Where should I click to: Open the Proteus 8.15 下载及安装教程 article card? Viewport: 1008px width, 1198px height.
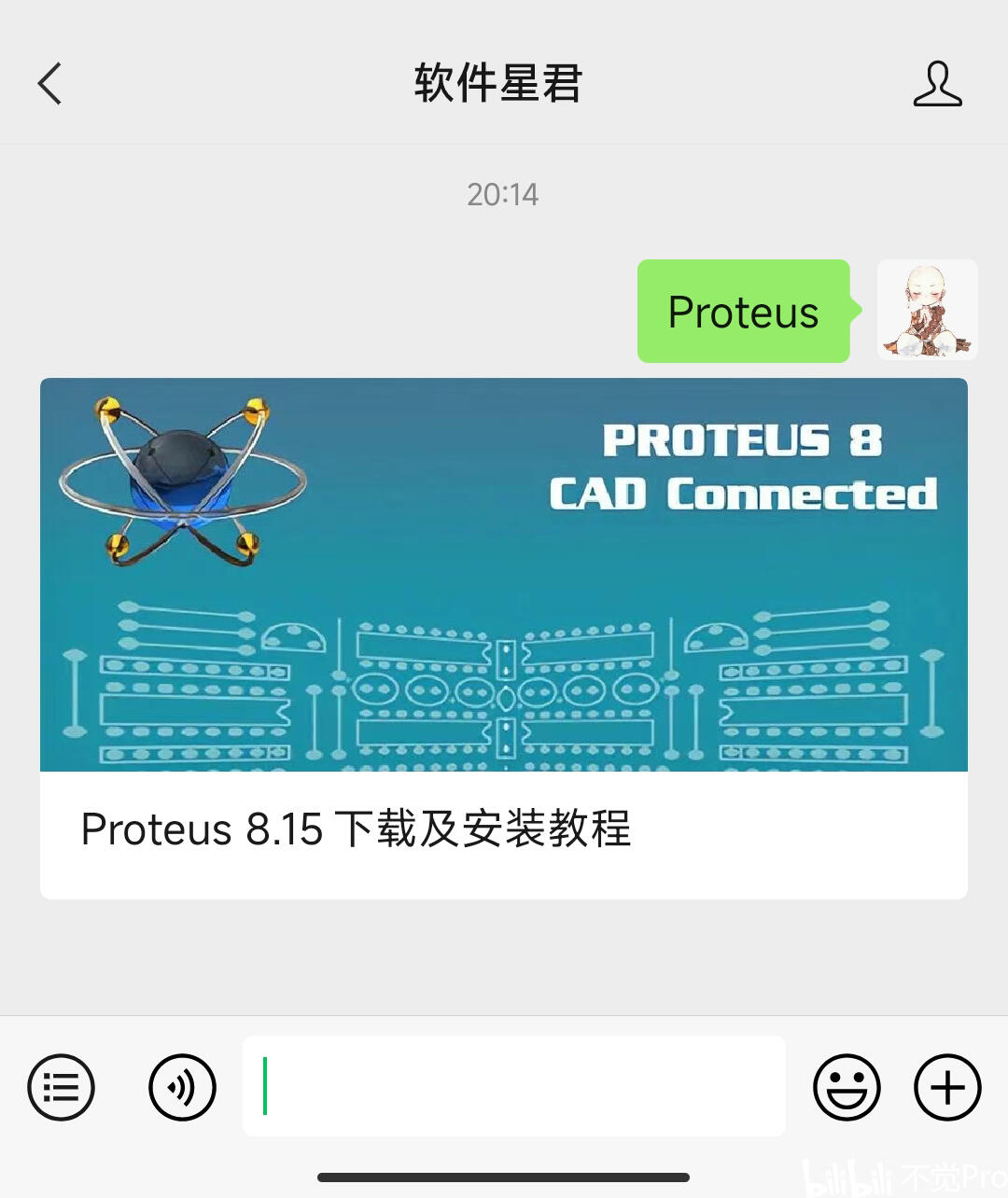pos(503,638)
